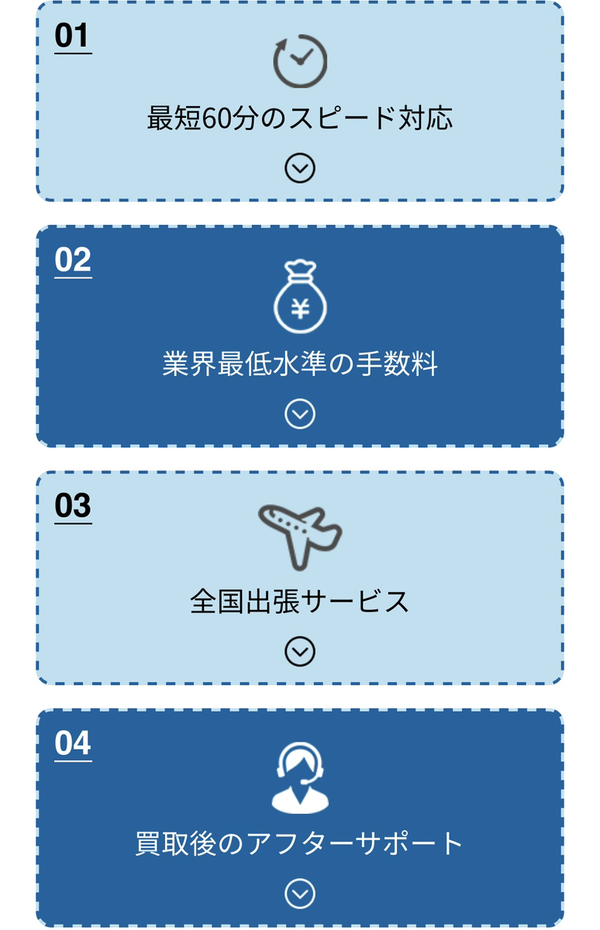600x930 pixels.
Task: Expand the 業界最低水準の手数料 section
Action: 300,413
